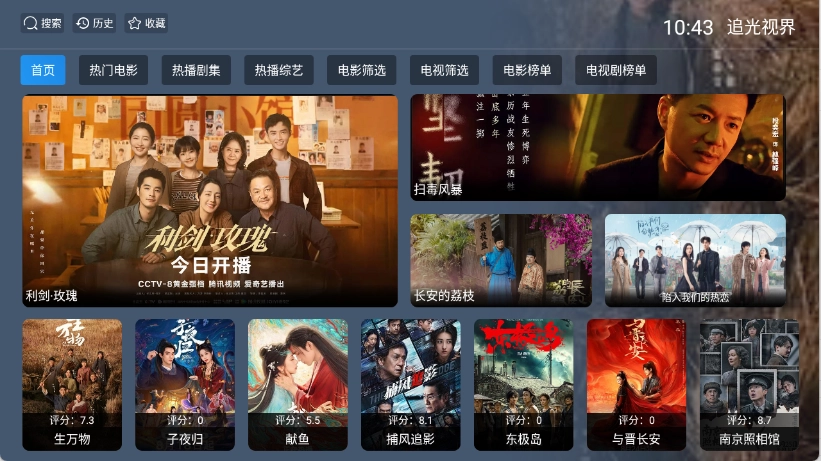Open the 利剑·玫瑰 banner
Screen dimensions: 821x461
coord(210,200)
